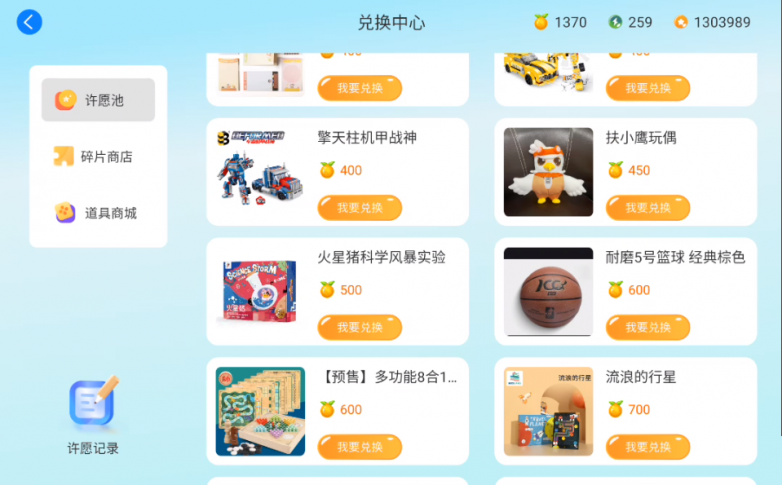Redeem 【预售】多功能8合1 with 我要兑换

coord(359,447)
